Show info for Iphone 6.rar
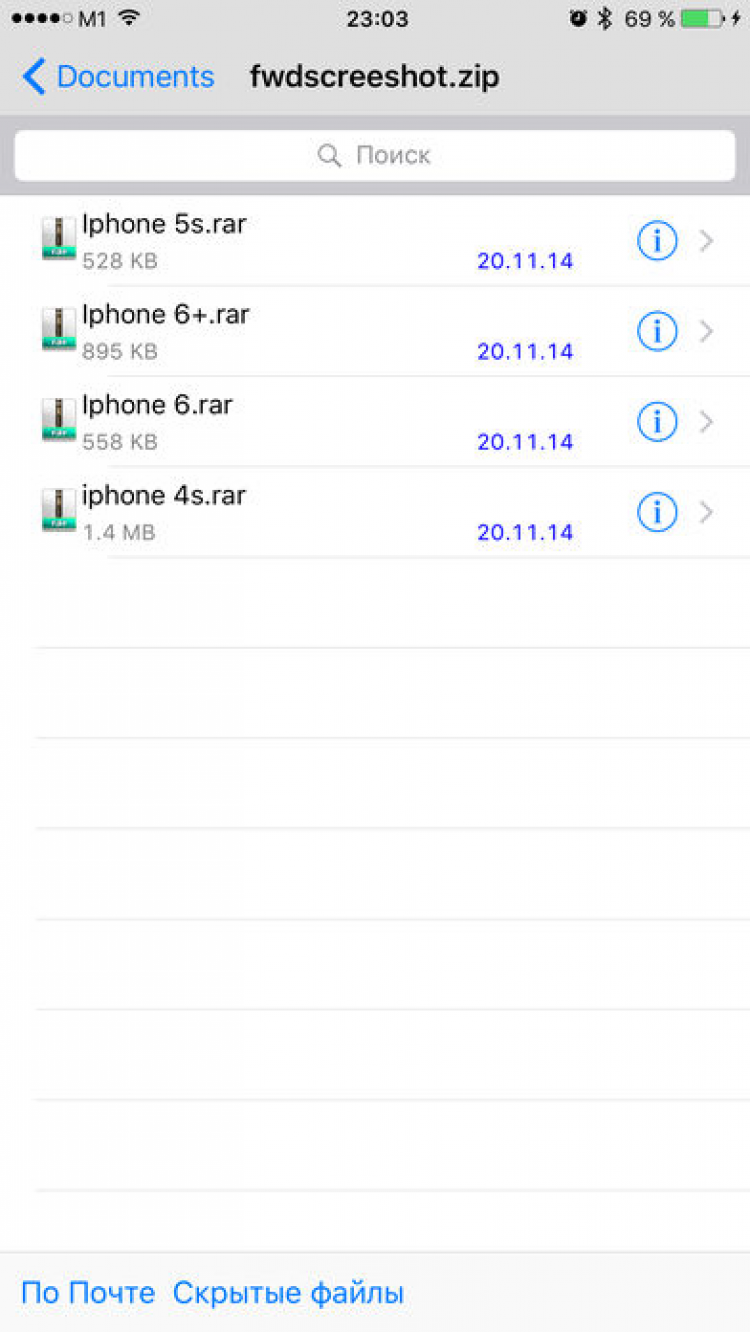 657,422
